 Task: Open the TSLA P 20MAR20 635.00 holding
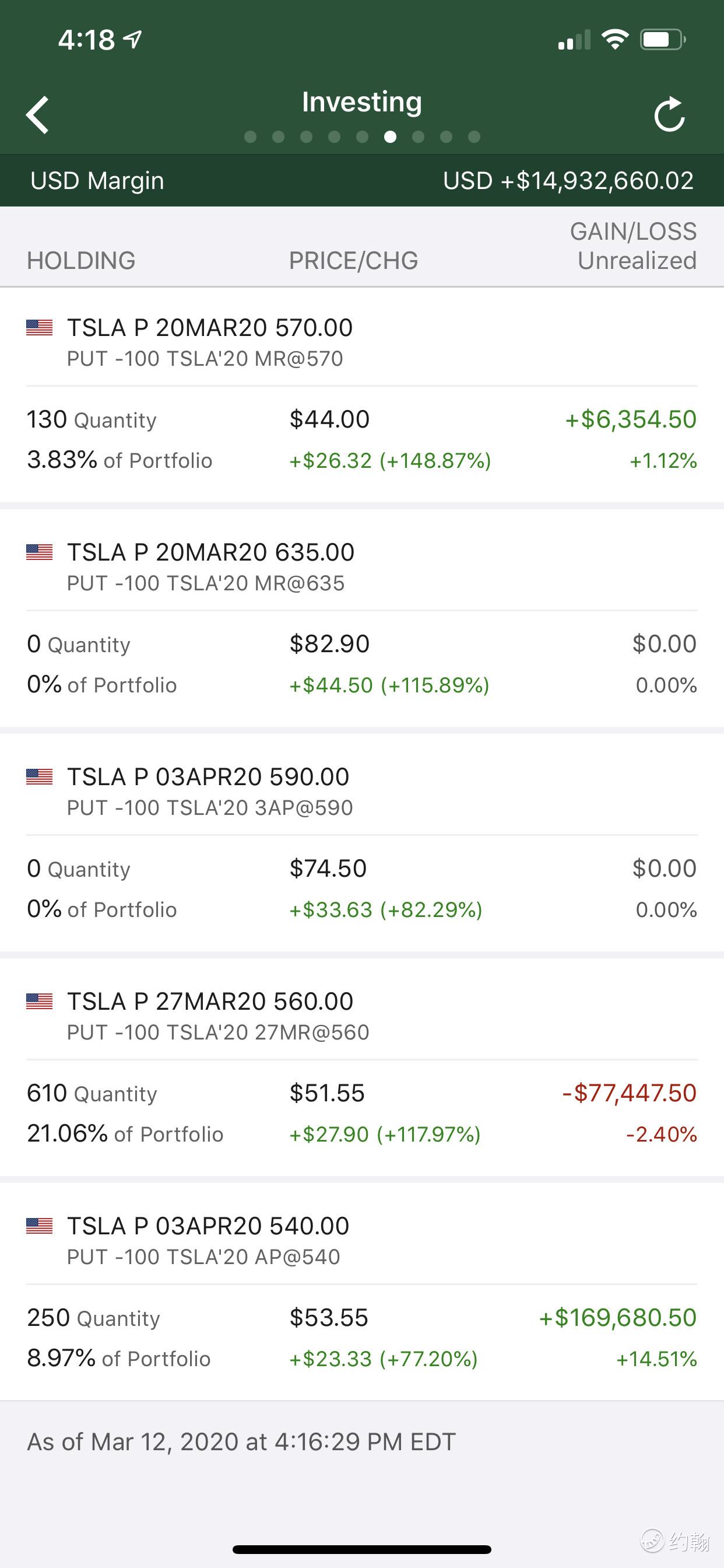[362, 619]
